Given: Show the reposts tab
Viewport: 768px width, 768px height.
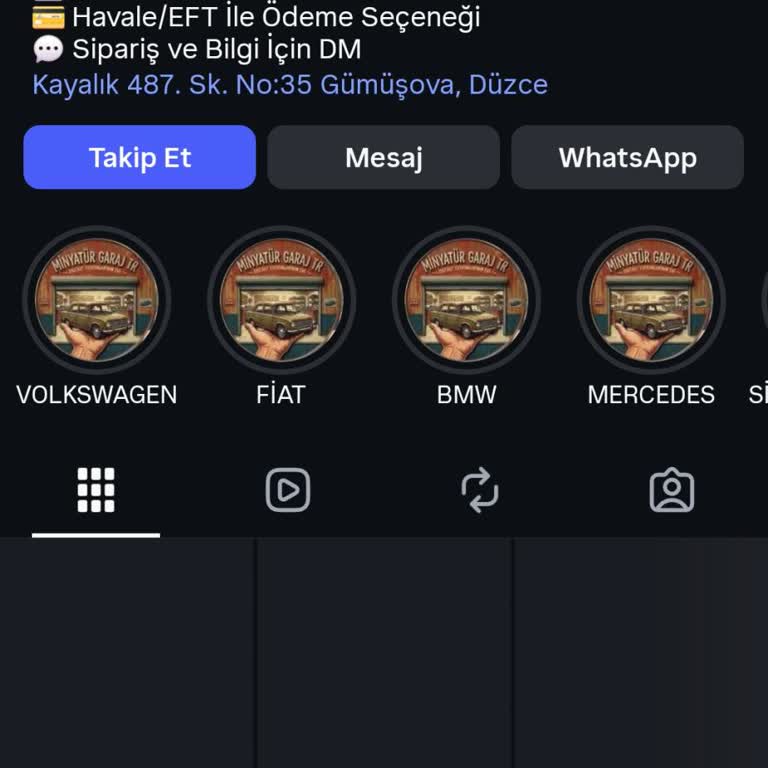Looking at the screenshot, I should click(x=480, y=491).
